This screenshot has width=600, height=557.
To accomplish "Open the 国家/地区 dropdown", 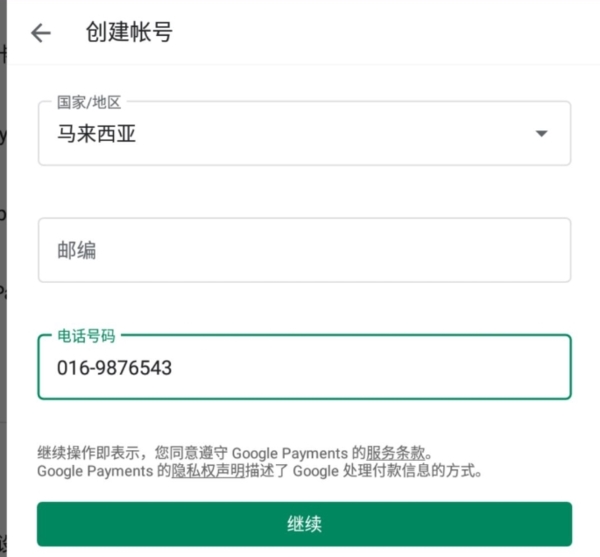I will point(304,133).
